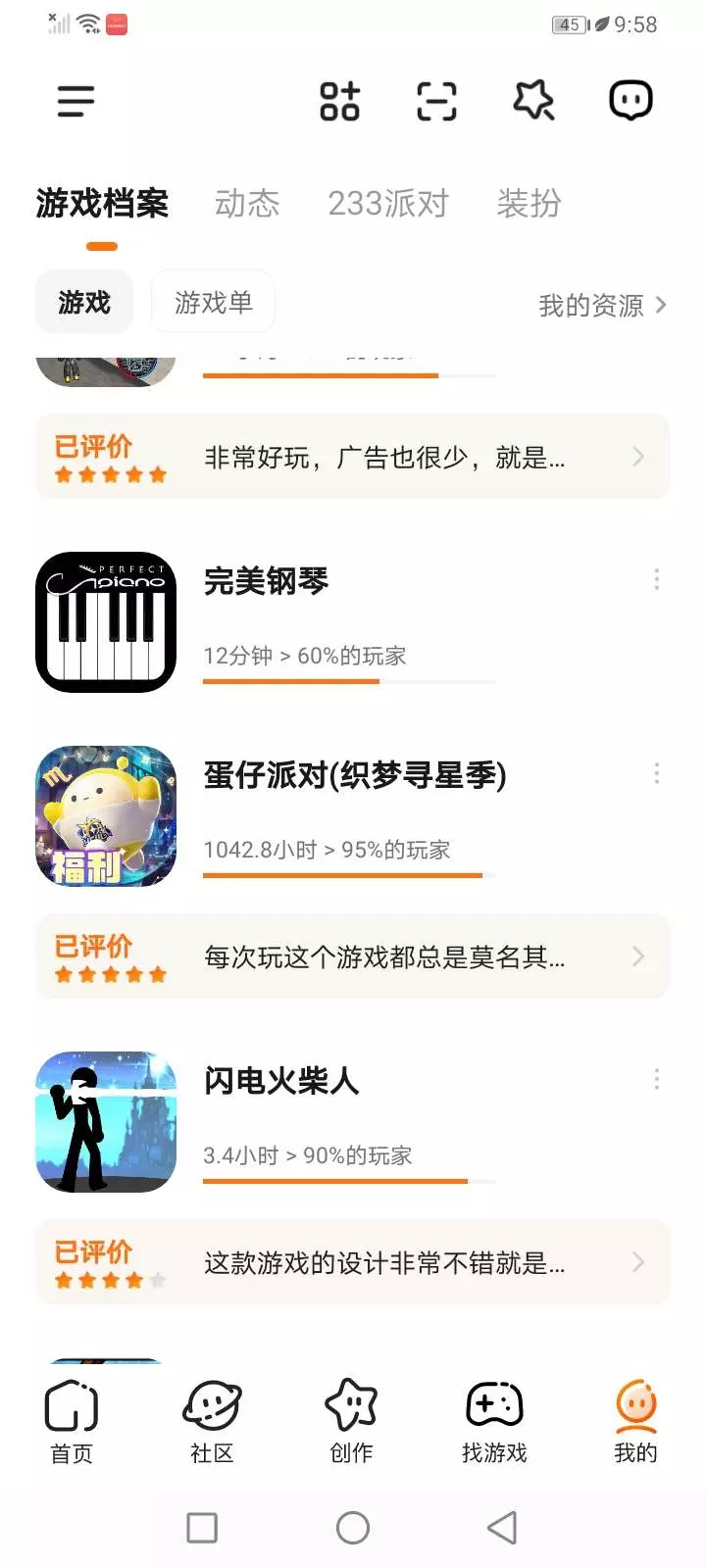Viewport: 706px width, 1568px height.
Task: View my review of 闪电火柴人
Action: (353, 1262)
